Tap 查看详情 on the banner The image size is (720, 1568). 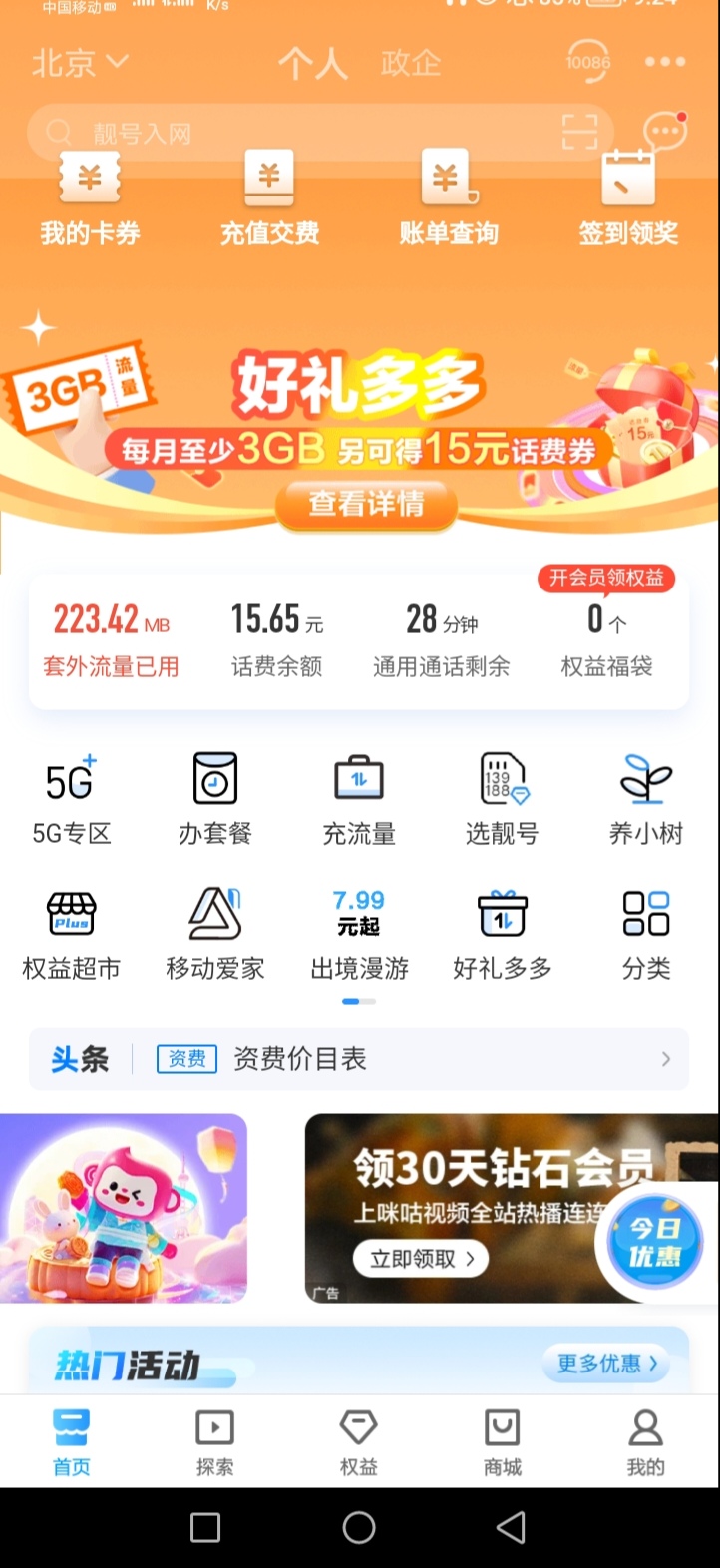(366, 504)
